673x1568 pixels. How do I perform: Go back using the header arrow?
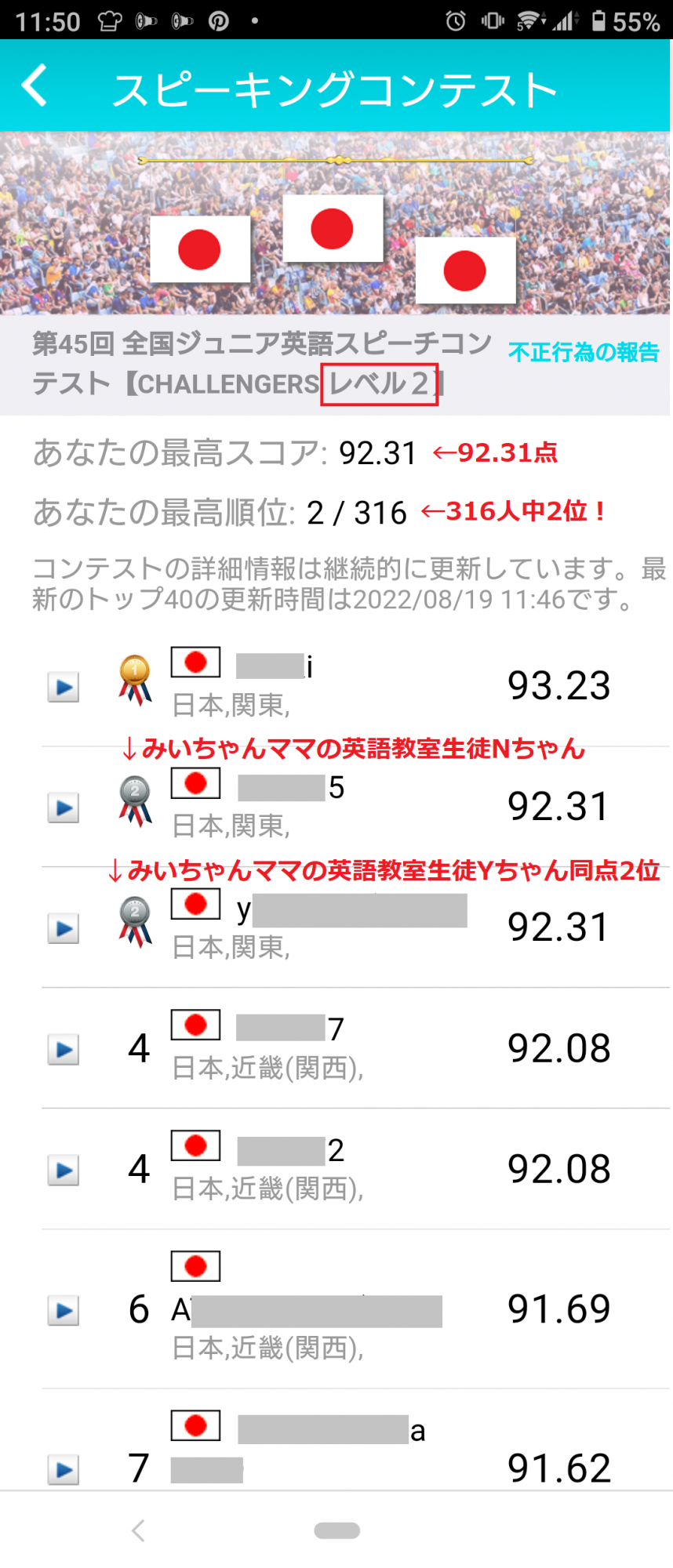[x=35, y=85]
